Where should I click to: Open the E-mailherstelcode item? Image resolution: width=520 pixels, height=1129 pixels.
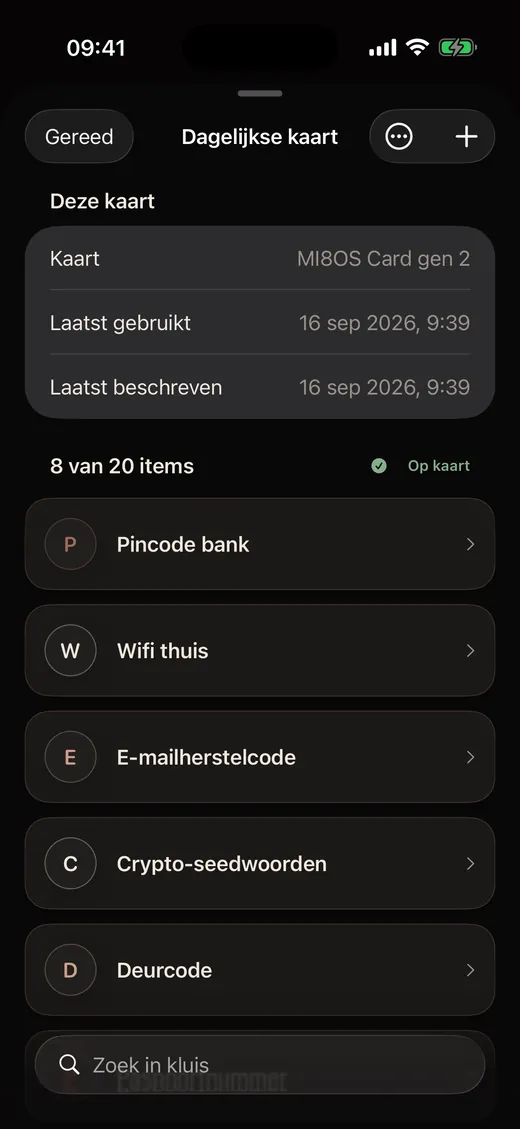tap(260, 757)
